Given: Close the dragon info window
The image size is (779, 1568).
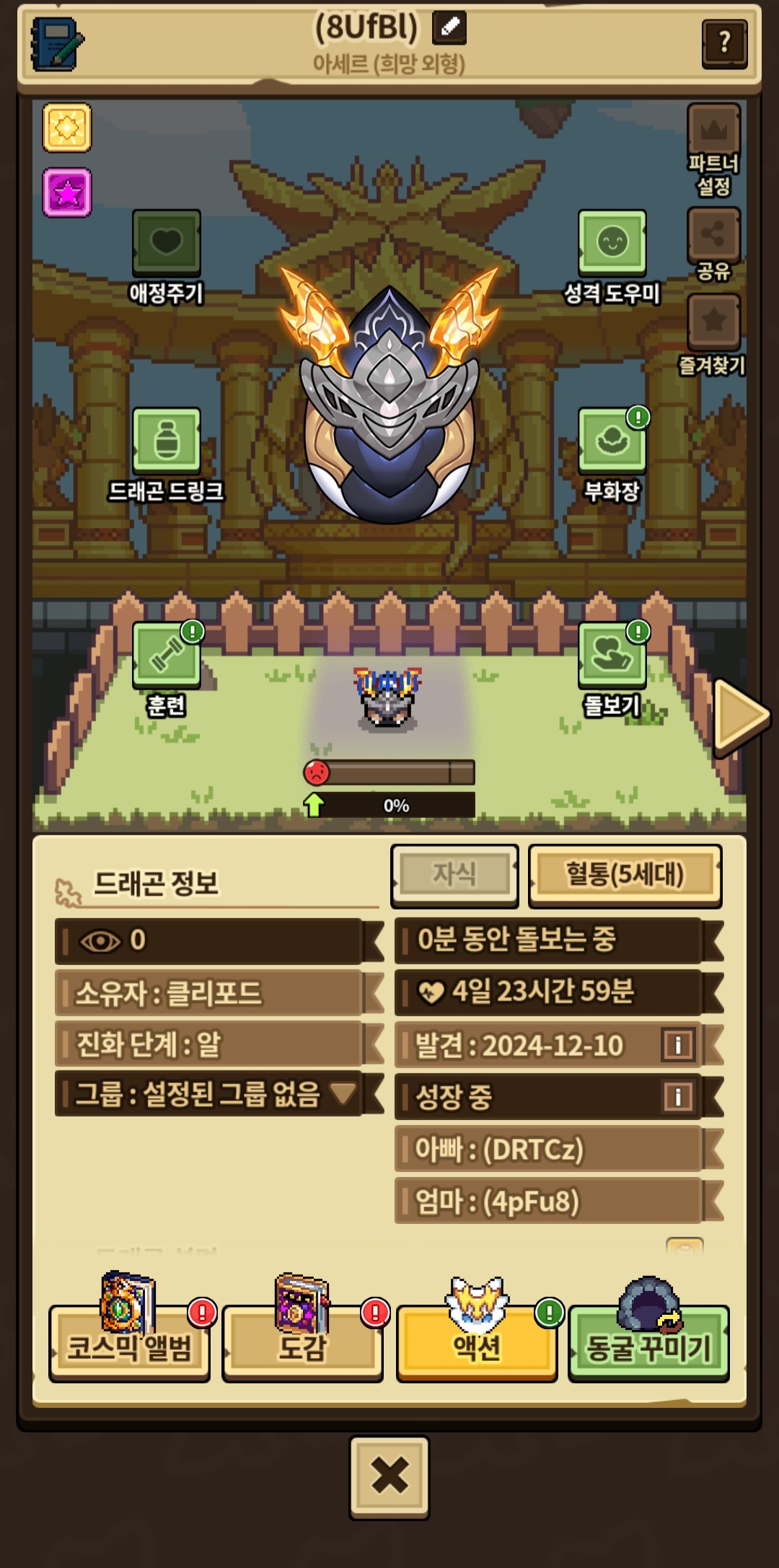Looking at the screenshot, I should tap(389, 1477).
